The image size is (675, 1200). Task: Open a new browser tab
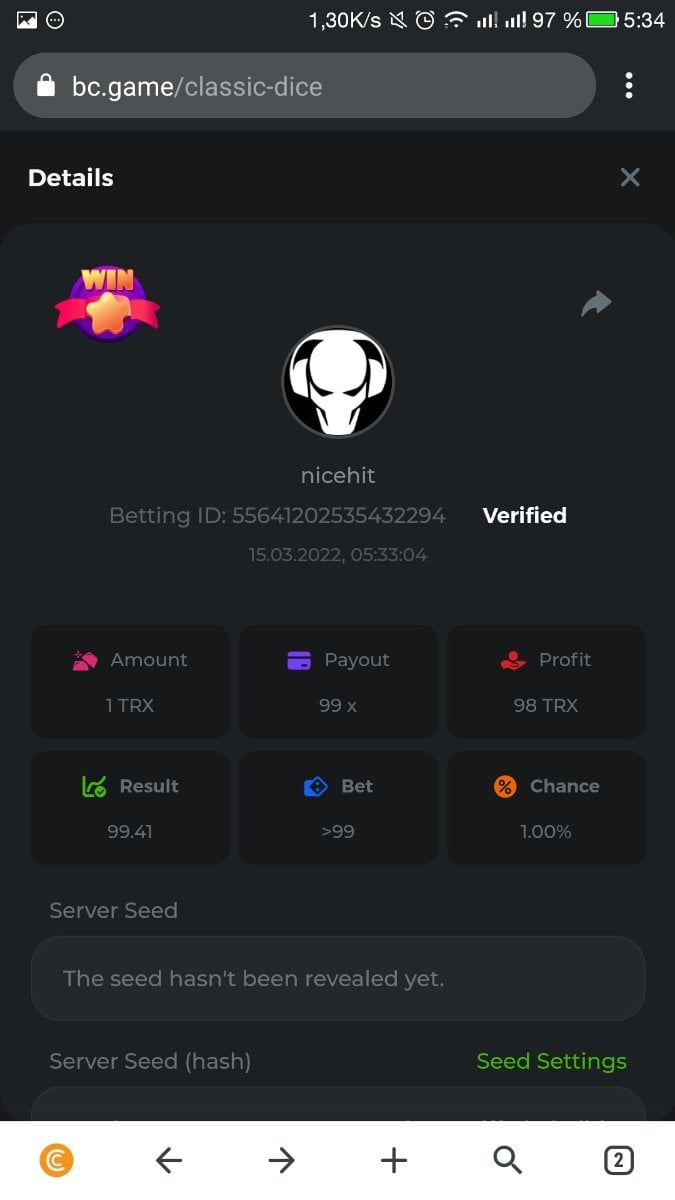pyautogui.click(x=395, y=1160)
